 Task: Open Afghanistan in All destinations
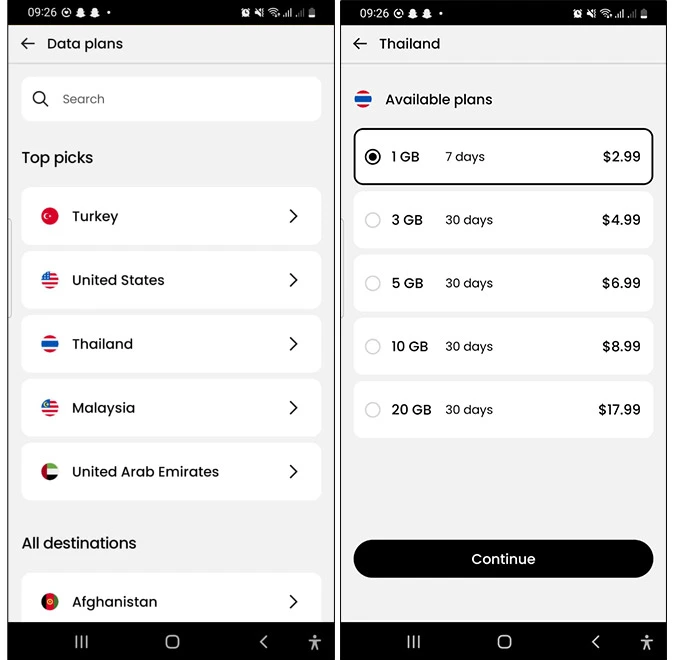coord(171,601)
